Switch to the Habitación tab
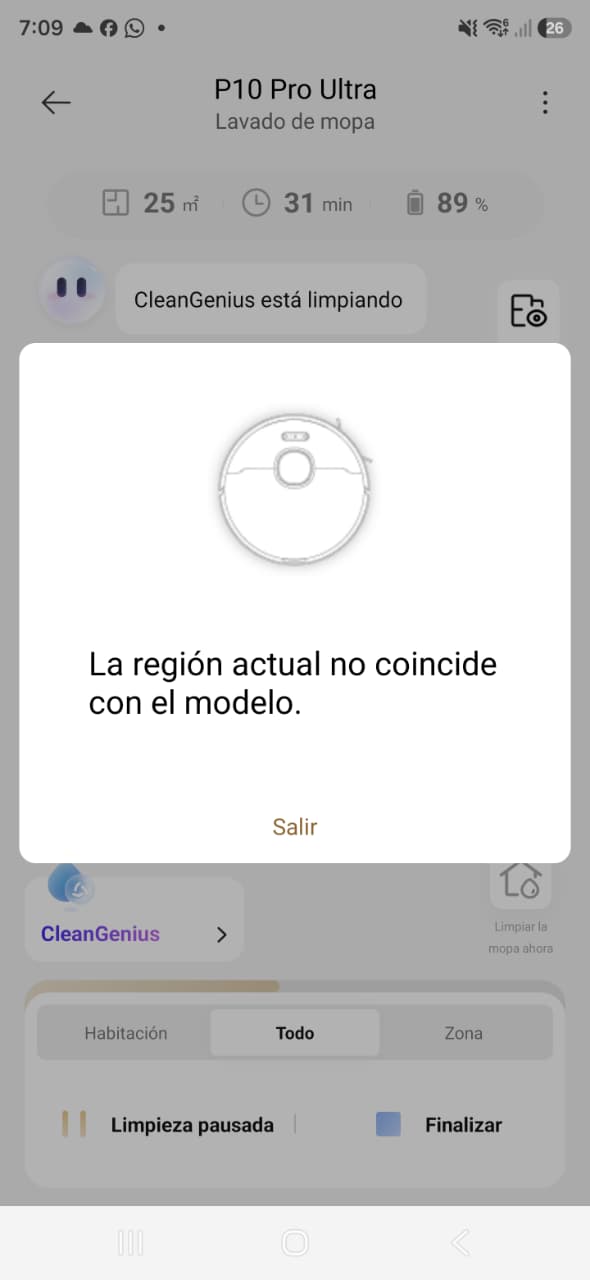Screen dimensions: 590x1280 point(126,1033)
